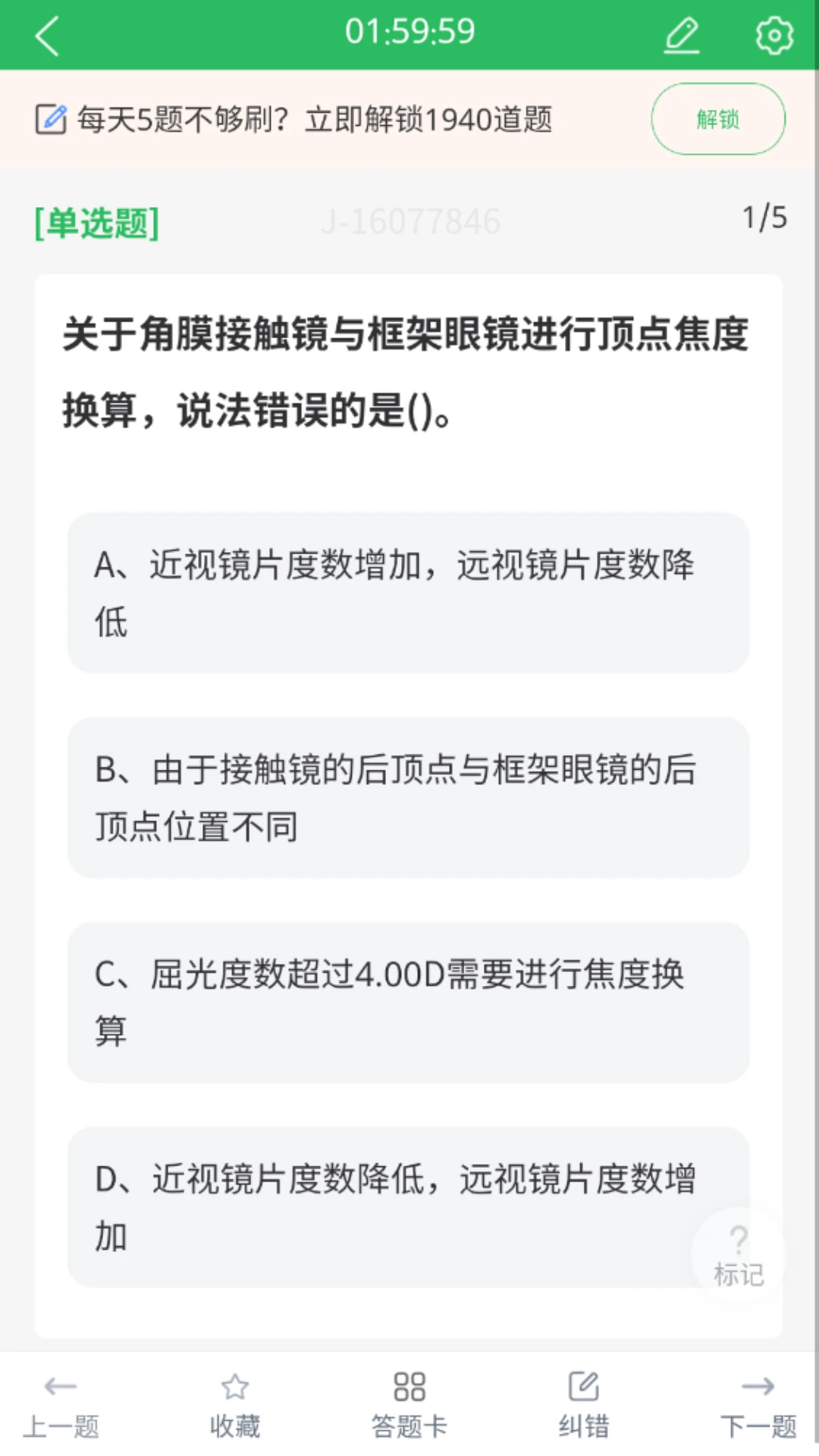Tap the 收藏 label in the bottom bar
The image size is (819, 1456).
[x=234, y=1423]
